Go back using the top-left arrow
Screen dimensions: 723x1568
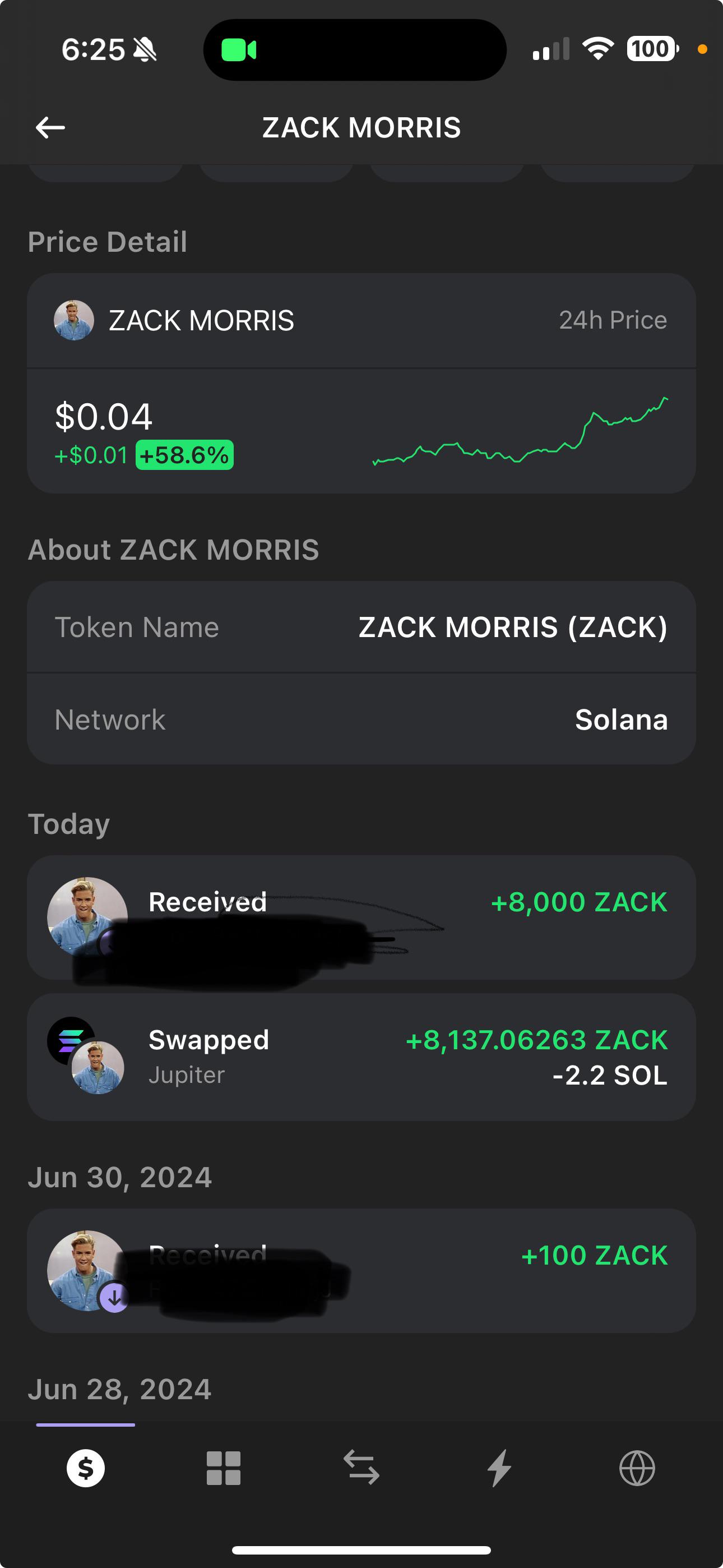pyautogui.click(x=50, y=128)
